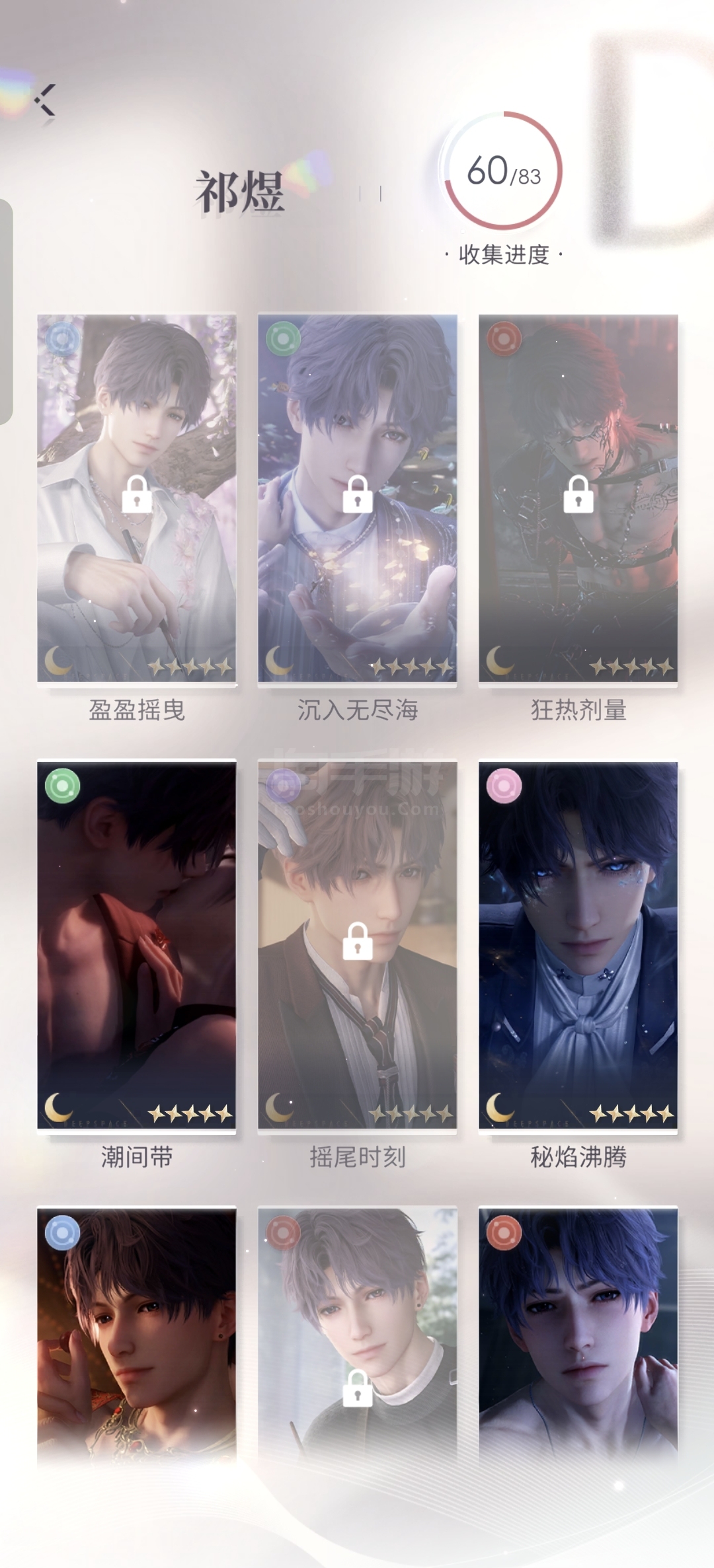
Task: Tap the locked card 摇尾时刻
Action: (x=358, y=946)
